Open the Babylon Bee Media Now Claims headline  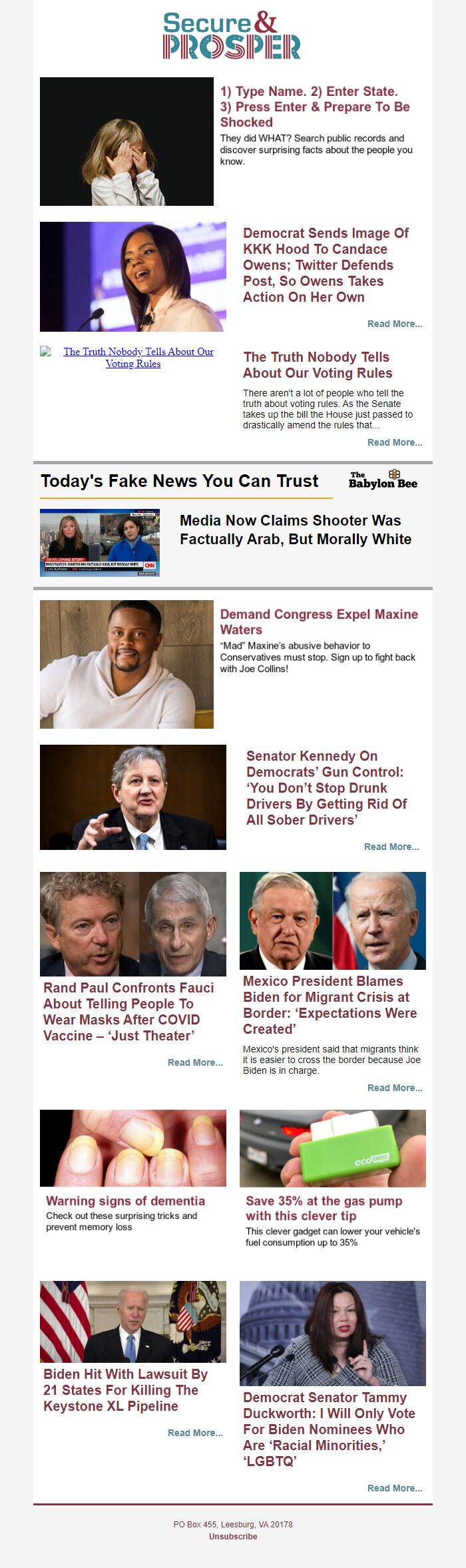295,530
